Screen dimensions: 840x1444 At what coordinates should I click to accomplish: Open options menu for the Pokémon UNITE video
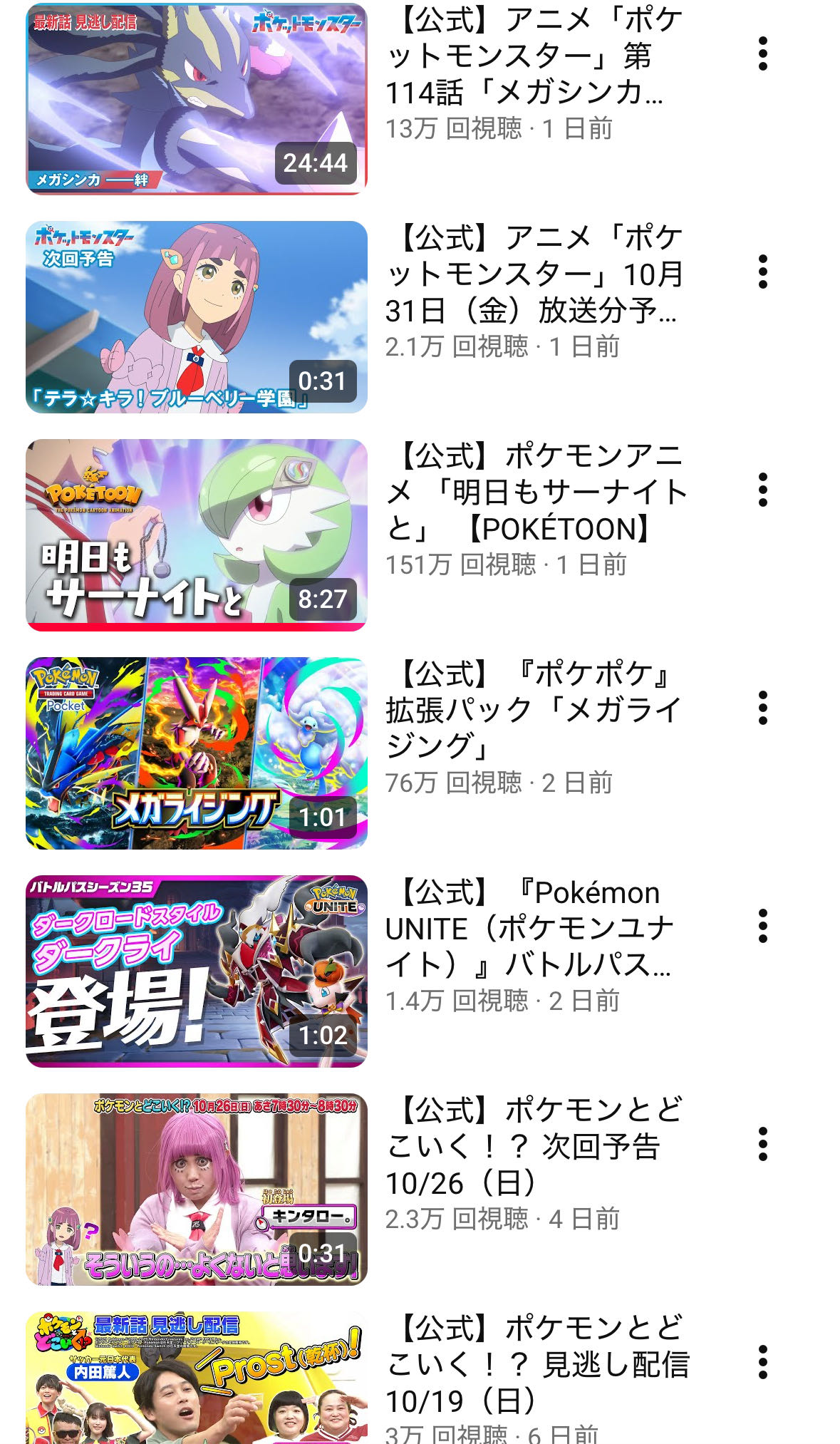coord(764,927)
